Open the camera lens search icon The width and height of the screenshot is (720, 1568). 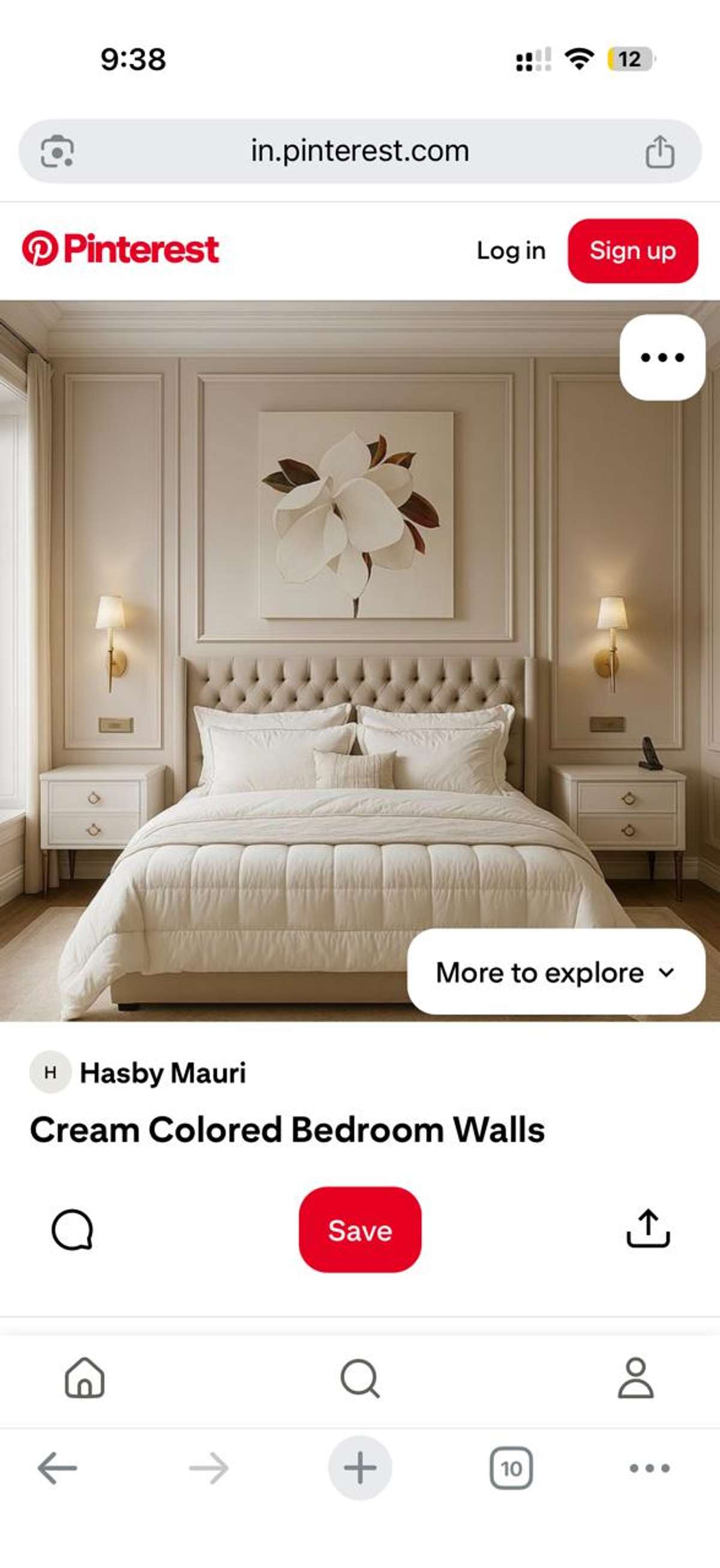57,151
